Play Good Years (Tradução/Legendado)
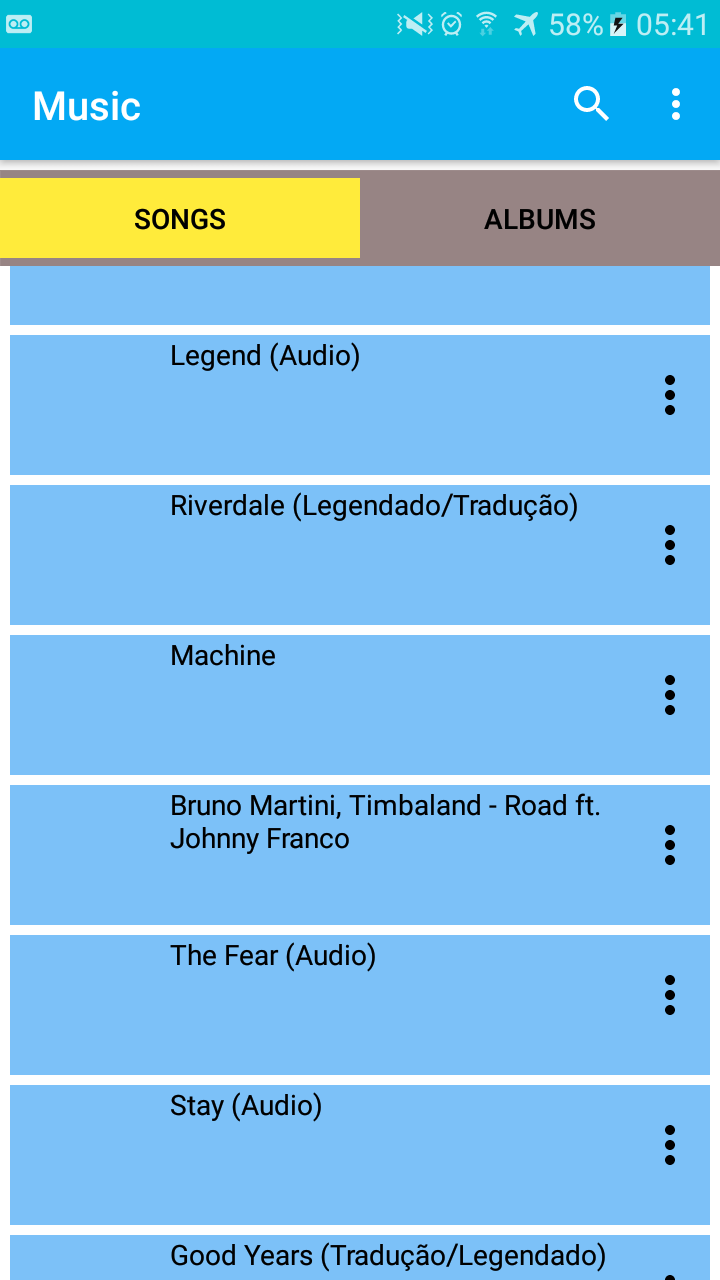 (360, 1258)
